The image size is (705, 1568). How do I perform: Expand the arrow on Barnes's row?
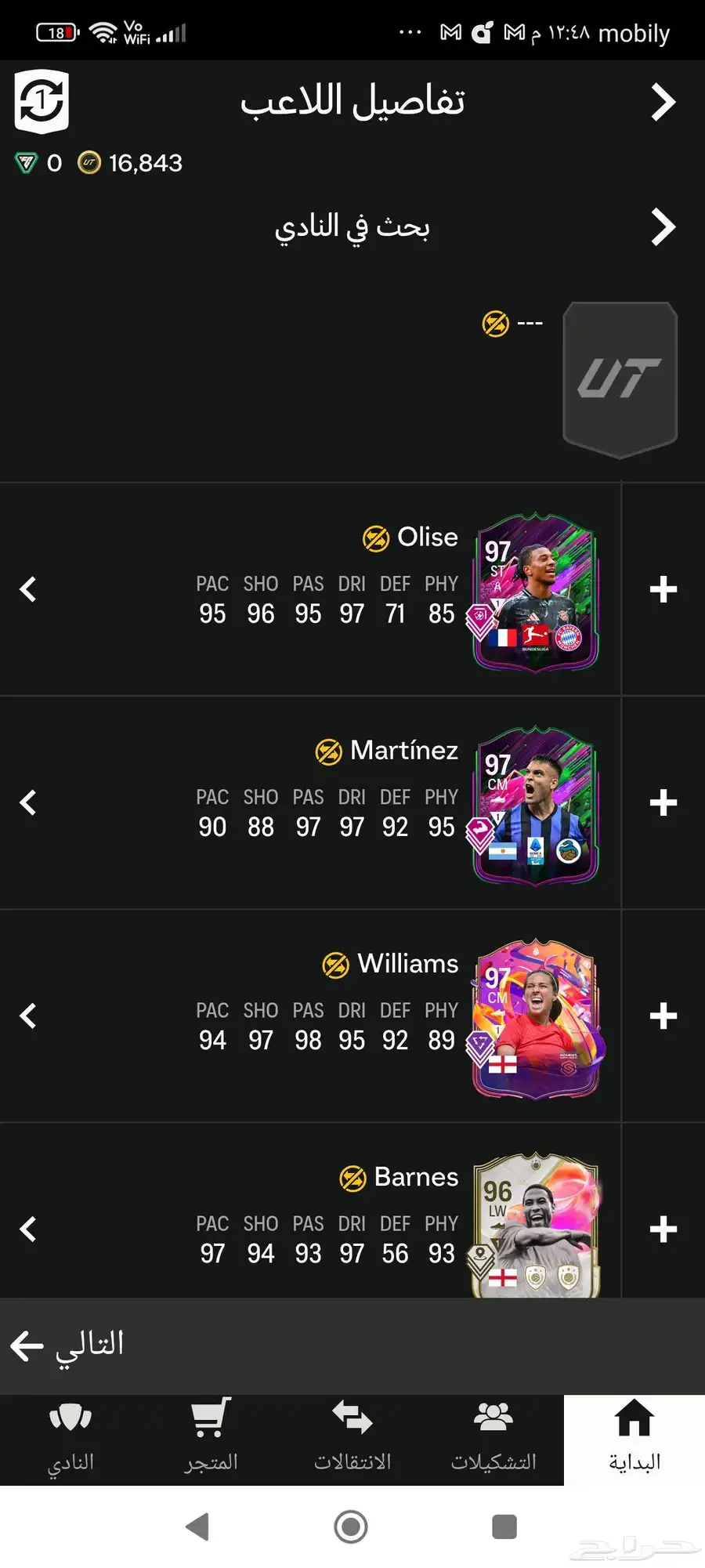point(28,1229)
